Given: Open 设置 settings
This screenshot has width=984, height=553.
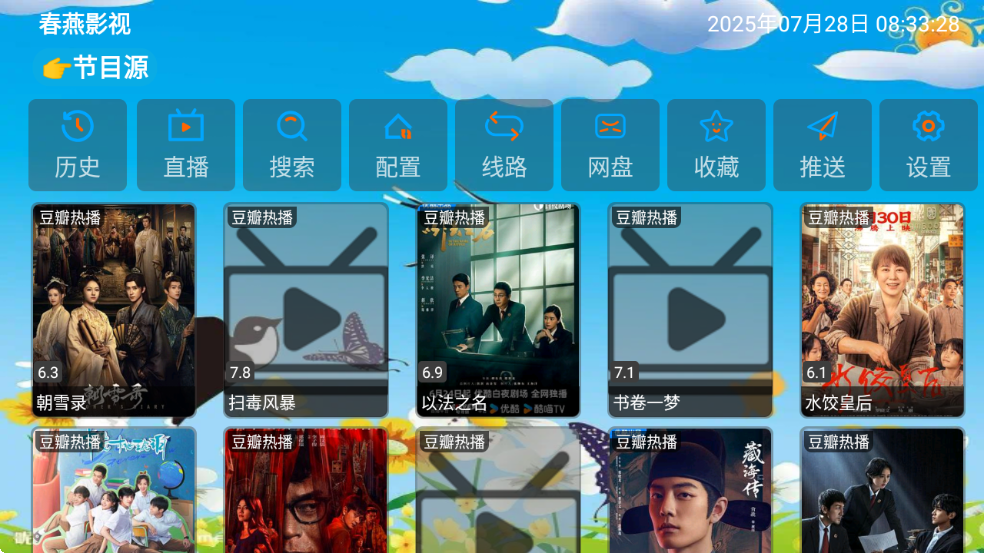Looking at the screenshot, I should [928, 145].
